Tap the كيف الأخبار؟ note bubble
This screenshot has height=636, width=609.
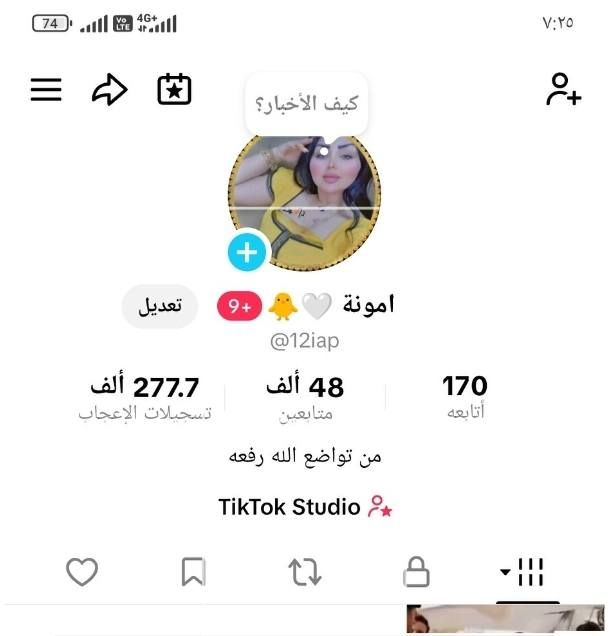[306, 104]
